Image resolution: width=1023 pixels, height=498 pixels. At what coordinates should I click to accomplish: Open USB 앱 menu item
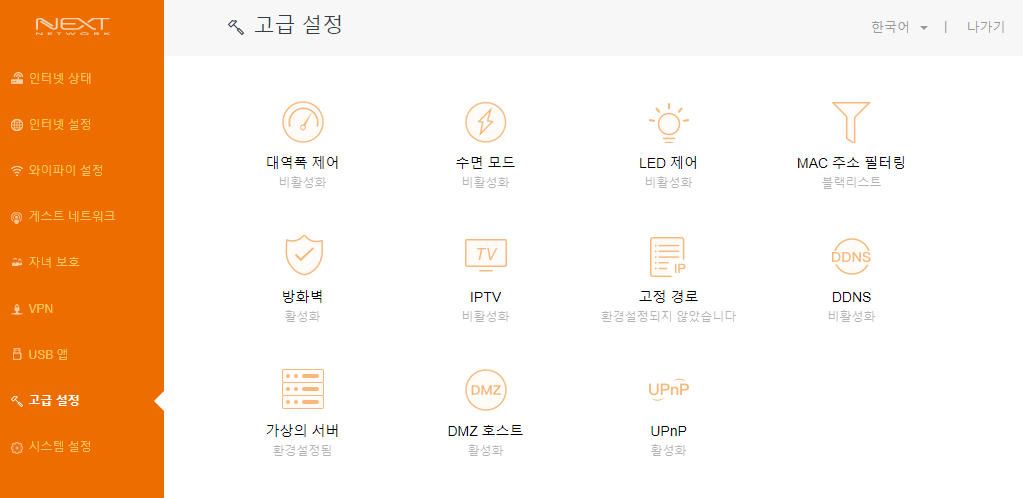[48, 354]
